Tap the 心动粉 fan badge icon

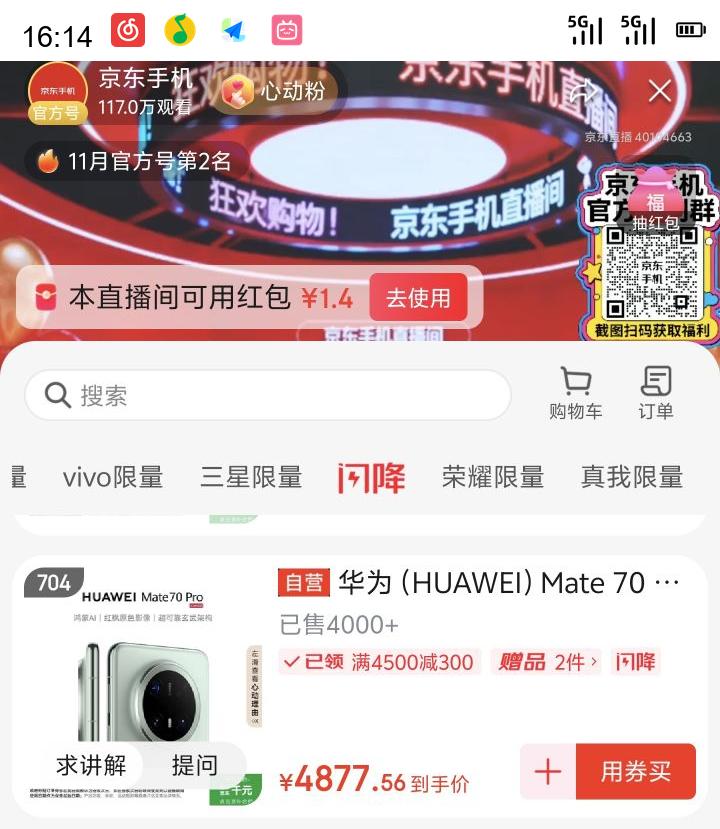236,91
